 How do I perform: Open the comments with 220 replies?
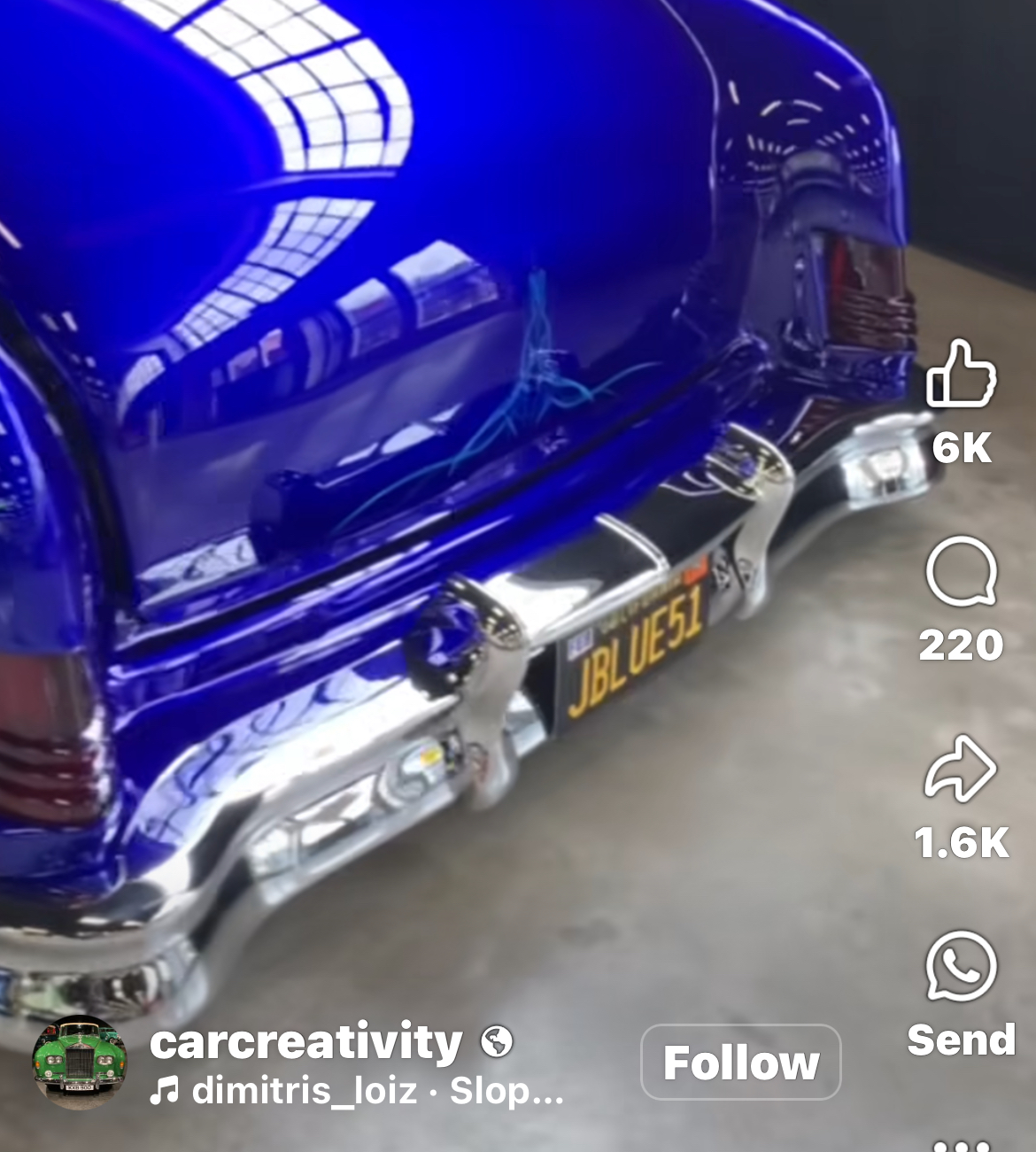click(x=961, y=572)
